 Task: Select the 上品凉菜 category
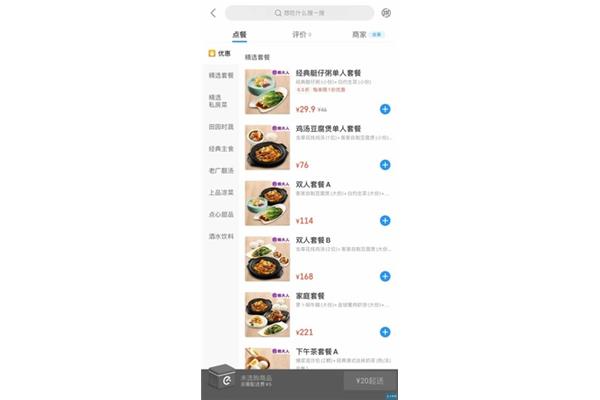pyautogui.click(x=221, y=192)
